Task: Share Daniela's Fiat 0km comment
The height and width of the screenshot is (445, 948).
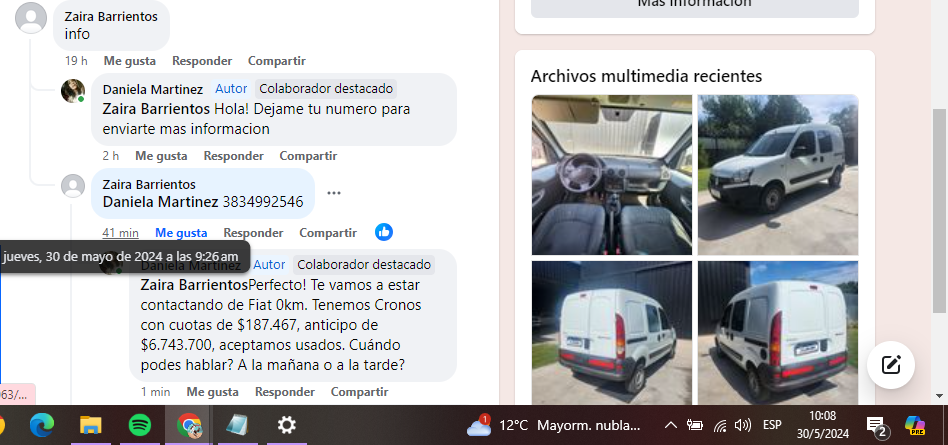Action: (x=359, y=392)
